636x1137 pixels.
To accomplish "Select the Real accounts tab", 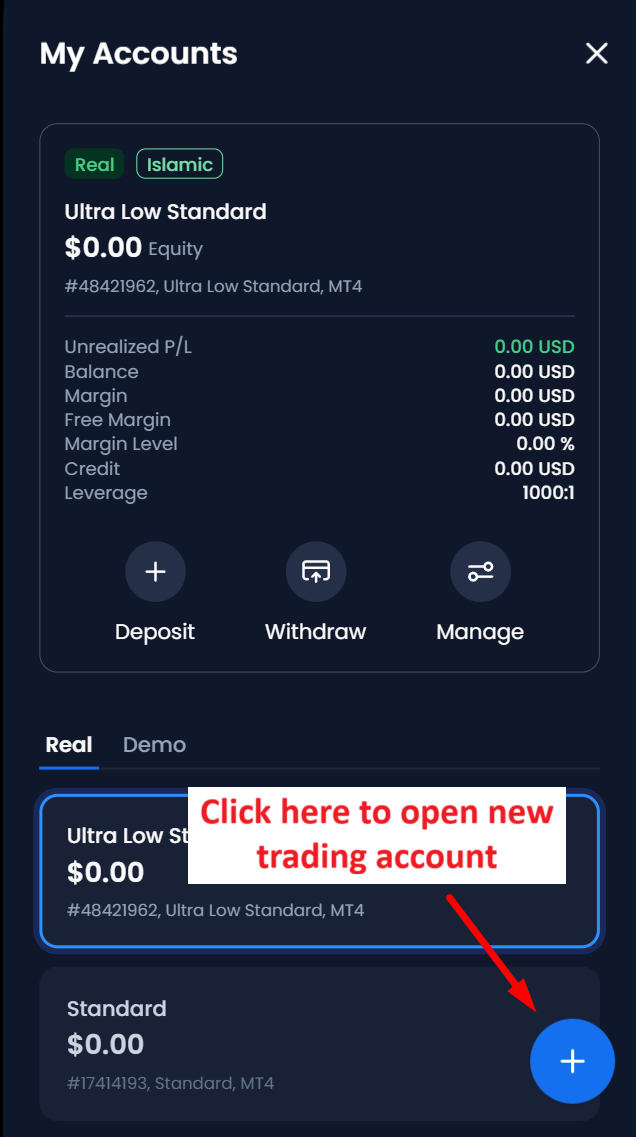I will (69, 745).
